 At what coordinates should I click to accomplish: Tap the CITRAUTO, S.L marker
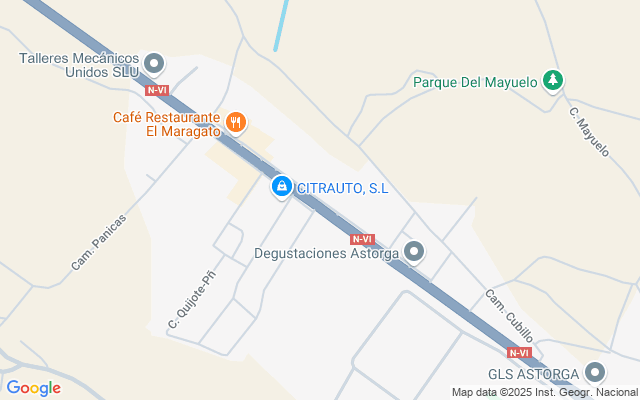coord(282,187)
